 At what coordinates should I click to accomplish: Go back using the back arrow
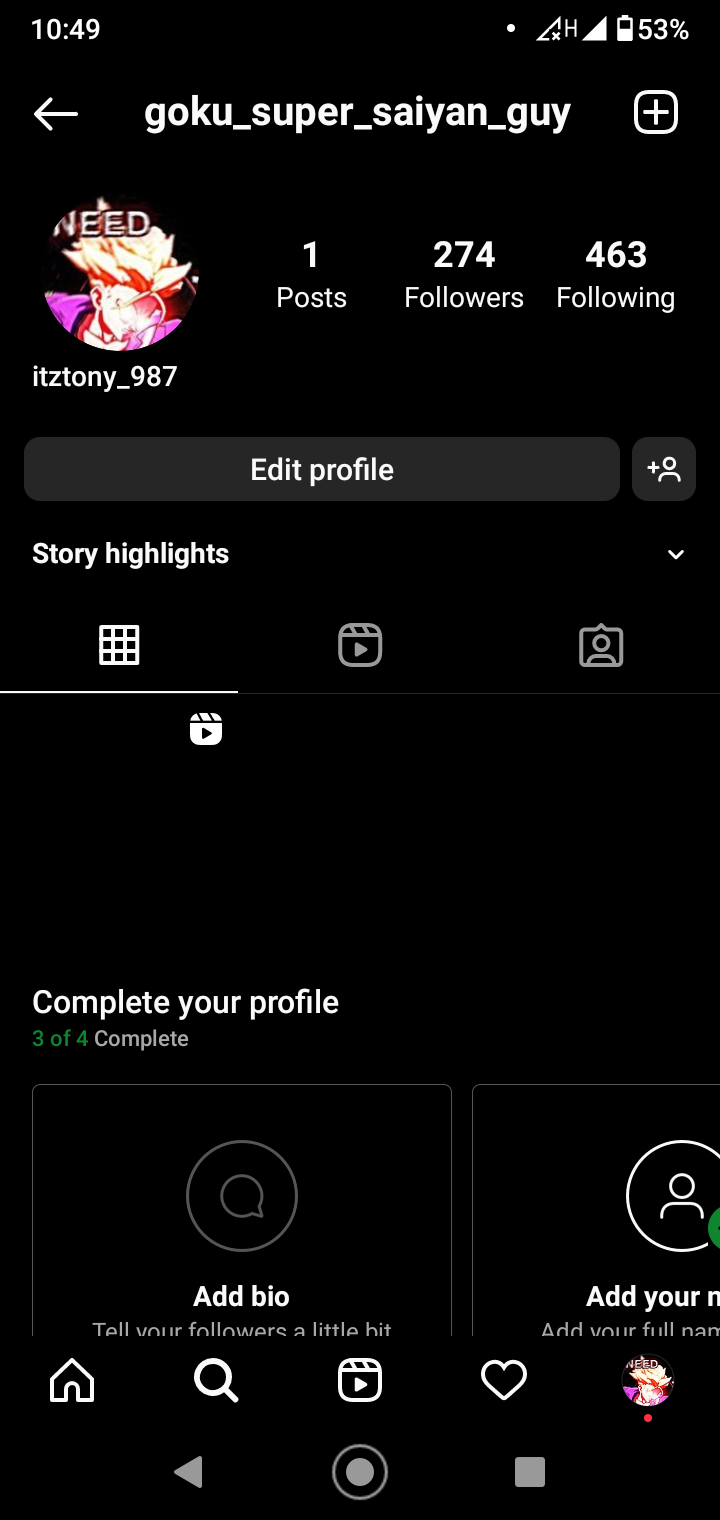click(55, 111)
